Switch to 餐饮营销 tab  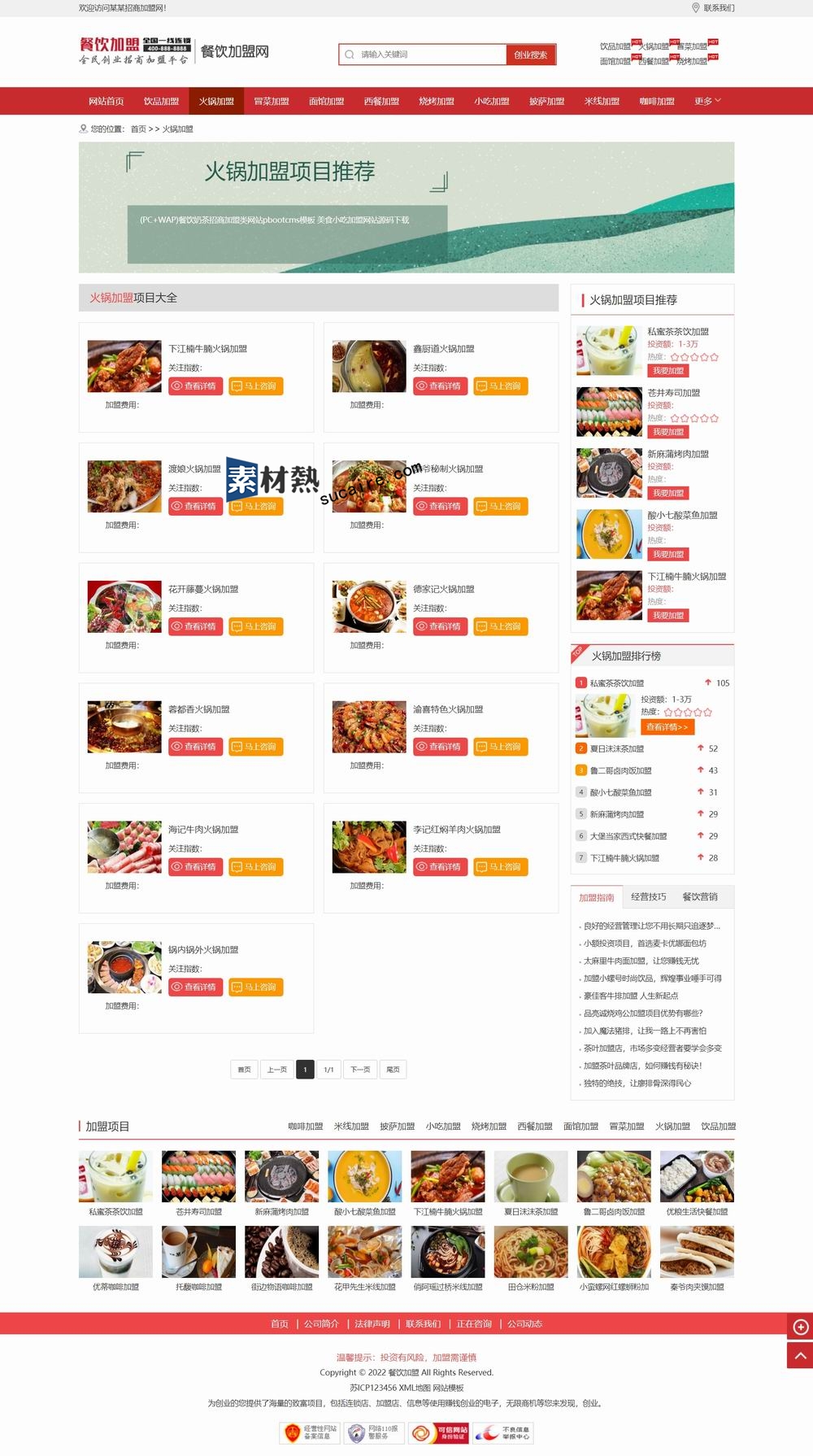point(700,897)
